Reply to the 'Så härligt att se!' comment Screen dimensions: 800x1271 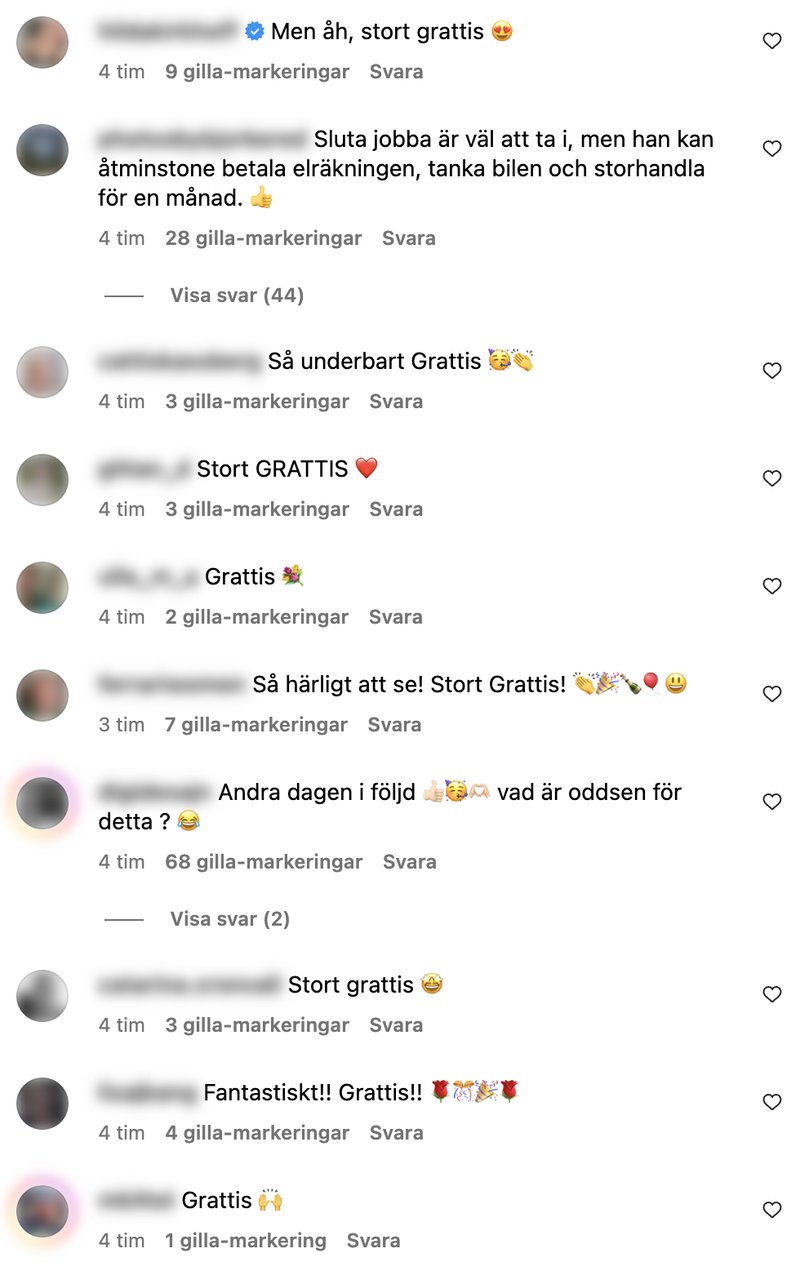[394, 725]
